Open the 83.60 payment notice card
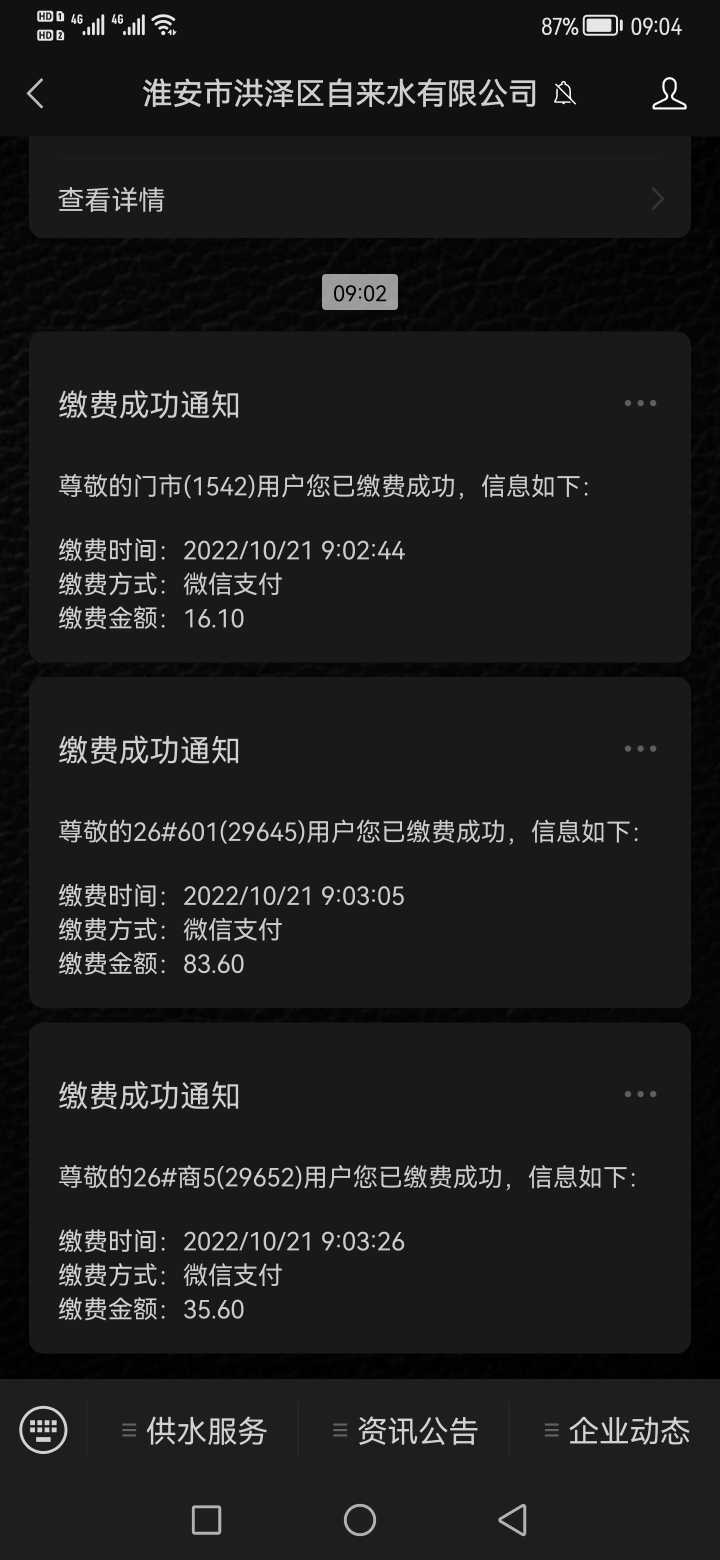Image resolution: width=720 pixels, height=1560 pixels. (x=360, y=842)
